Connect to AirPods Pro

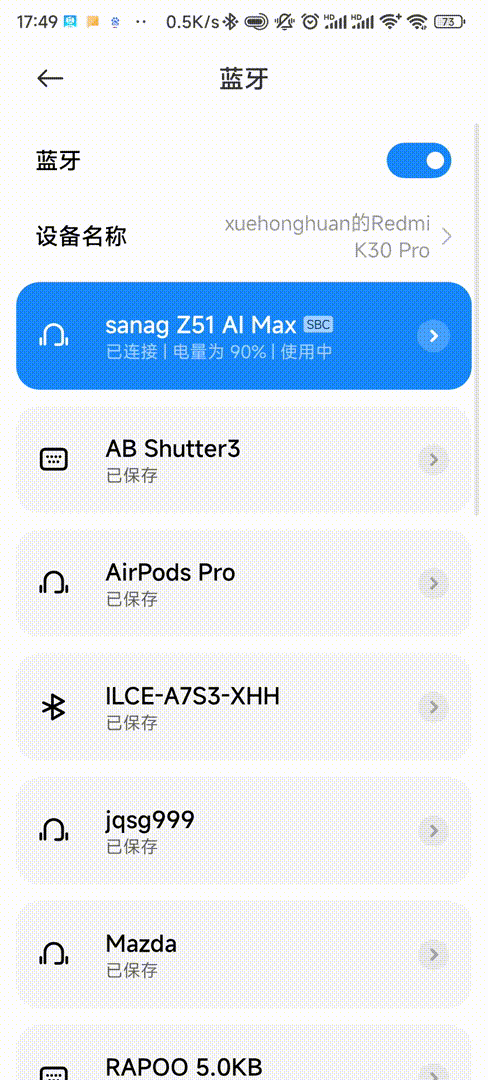tap(244, 583)
